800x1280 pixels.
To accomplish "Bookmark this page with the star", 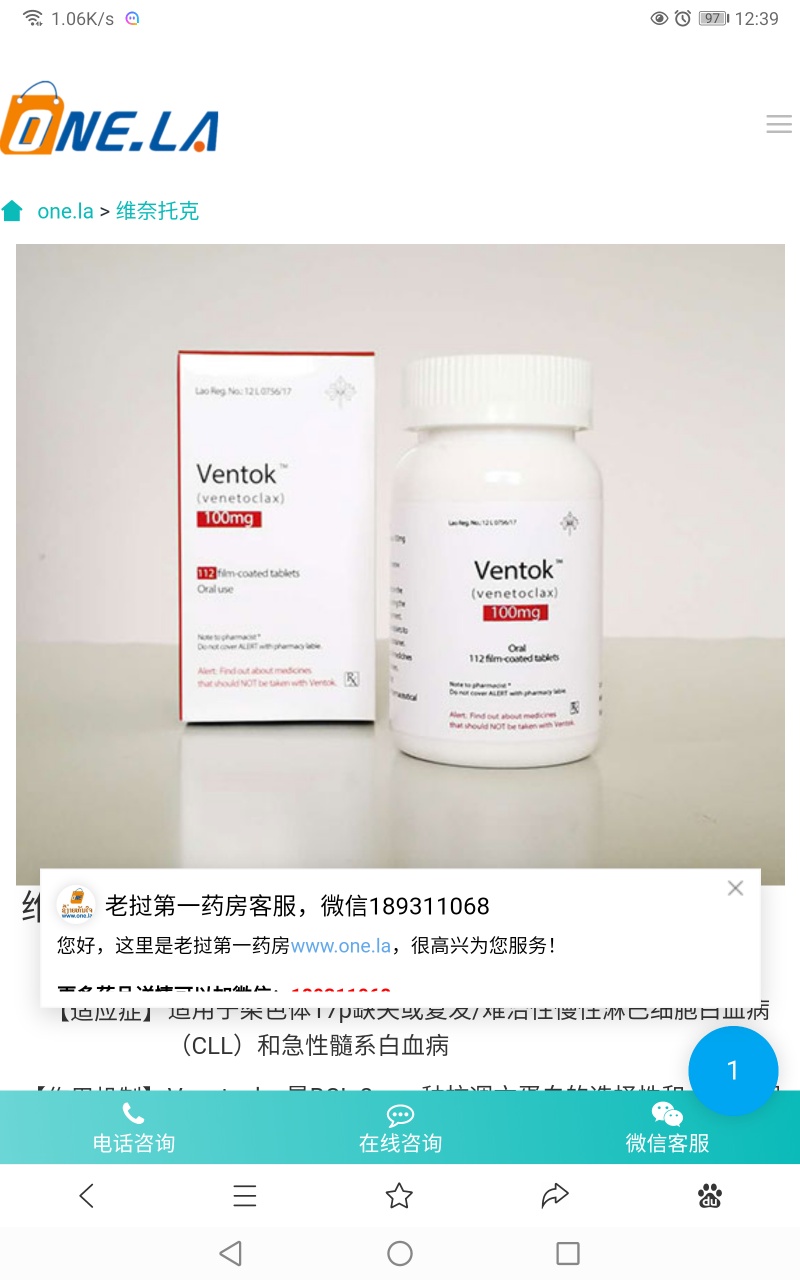I will click(399, 1195).
